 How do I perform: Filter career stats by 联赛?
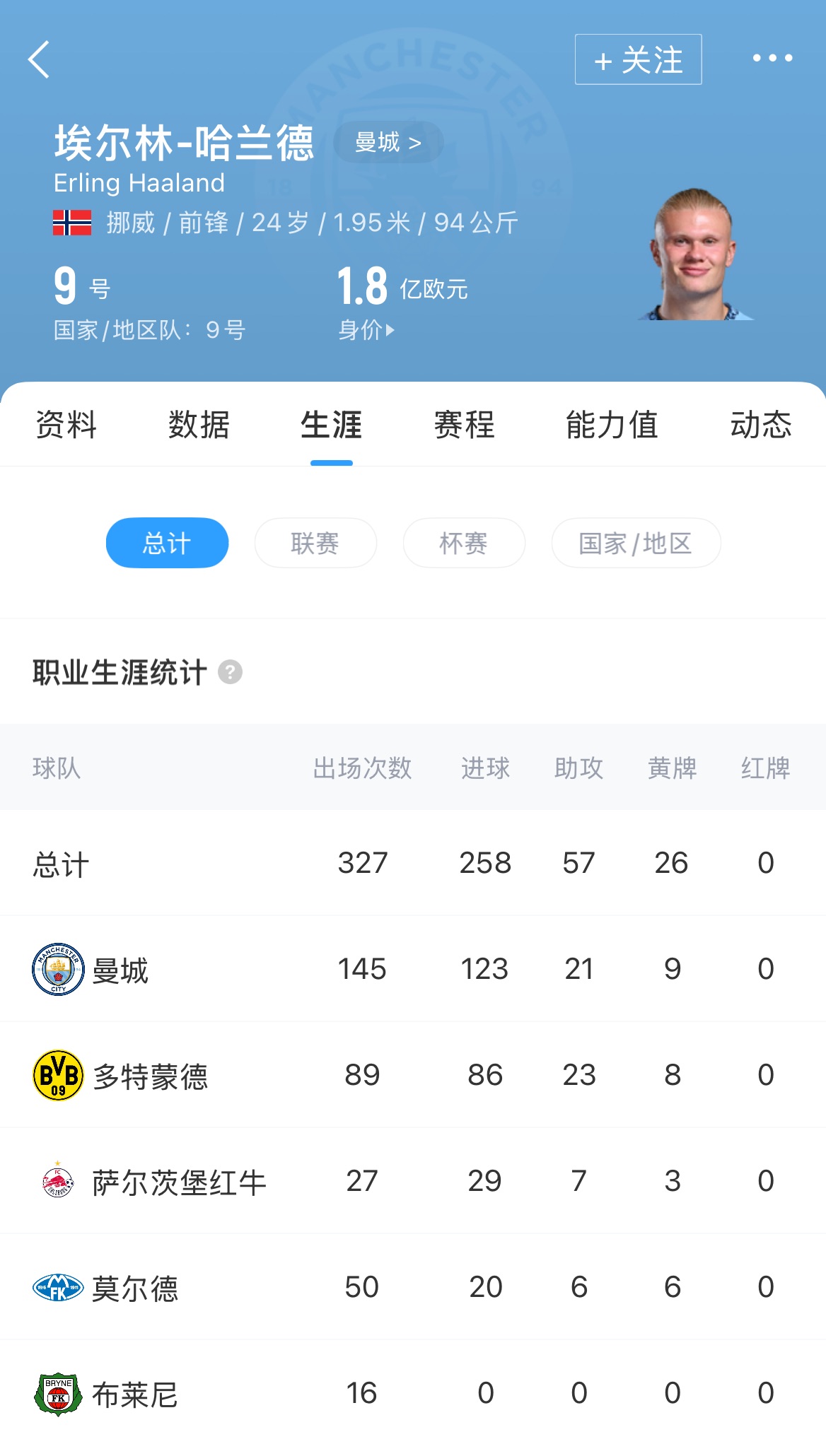(x=315, y=543)
